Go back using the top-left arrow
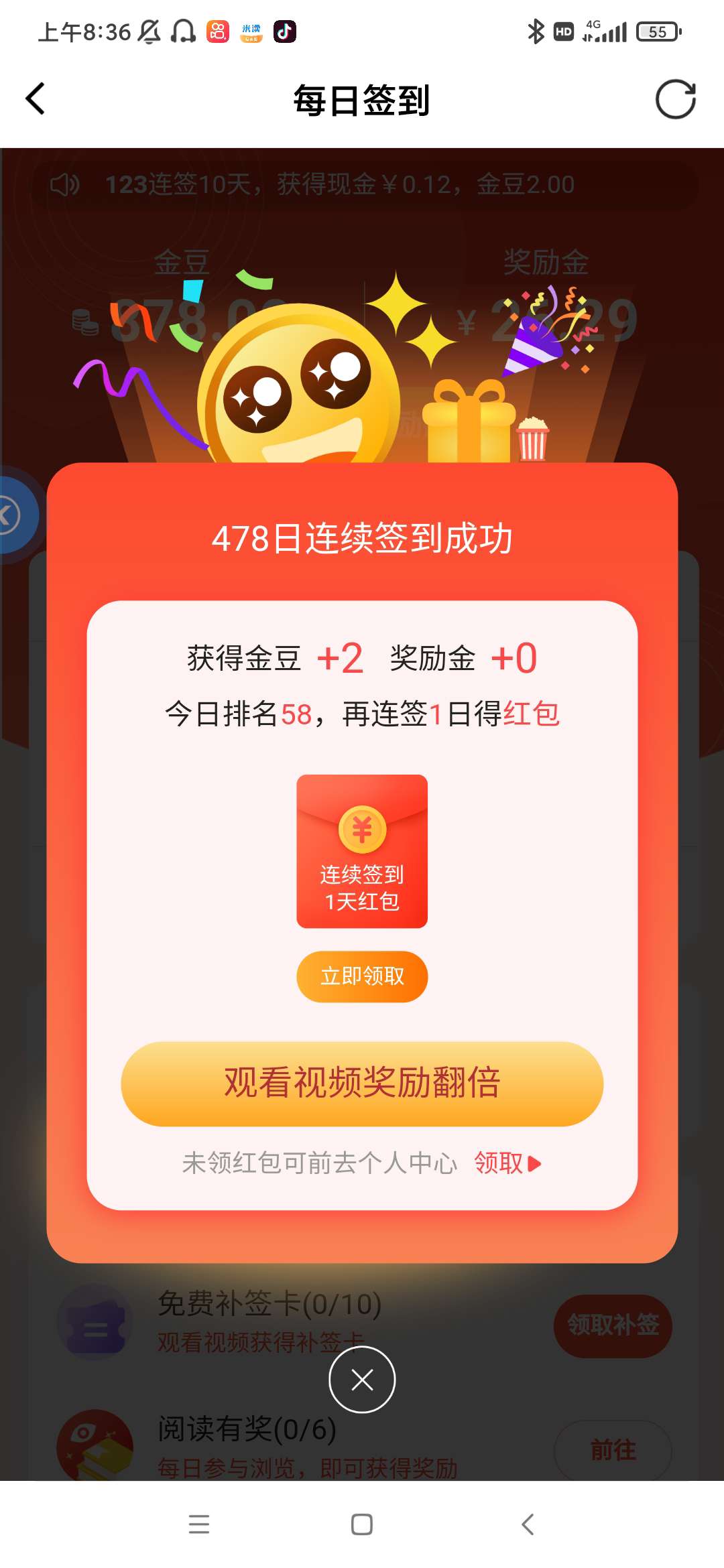This screenshot has height=1568, width=724. point(35,99)
